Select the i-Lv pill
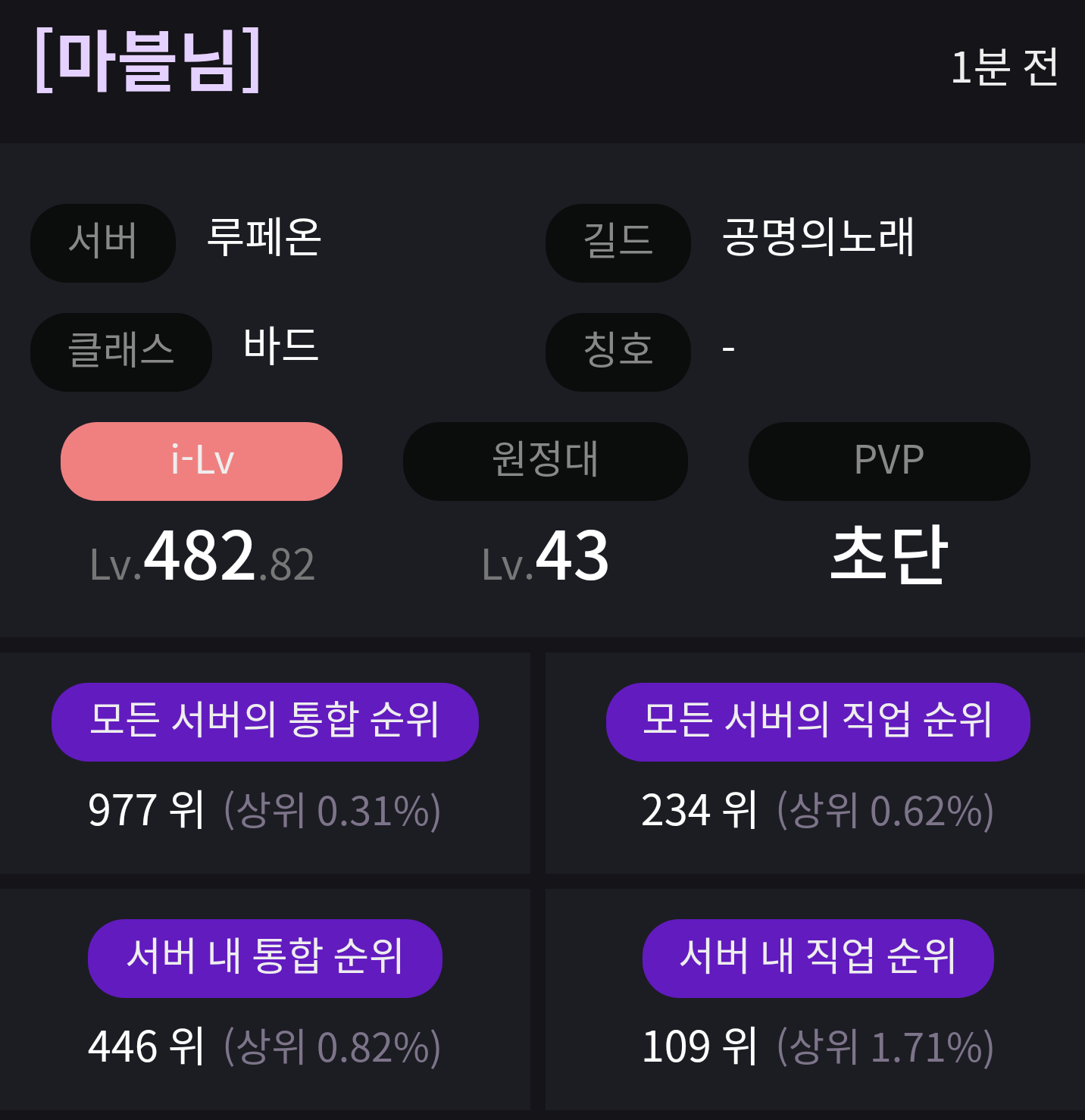This screenshot has width=1085, height=1120. (x=202, y=461)
